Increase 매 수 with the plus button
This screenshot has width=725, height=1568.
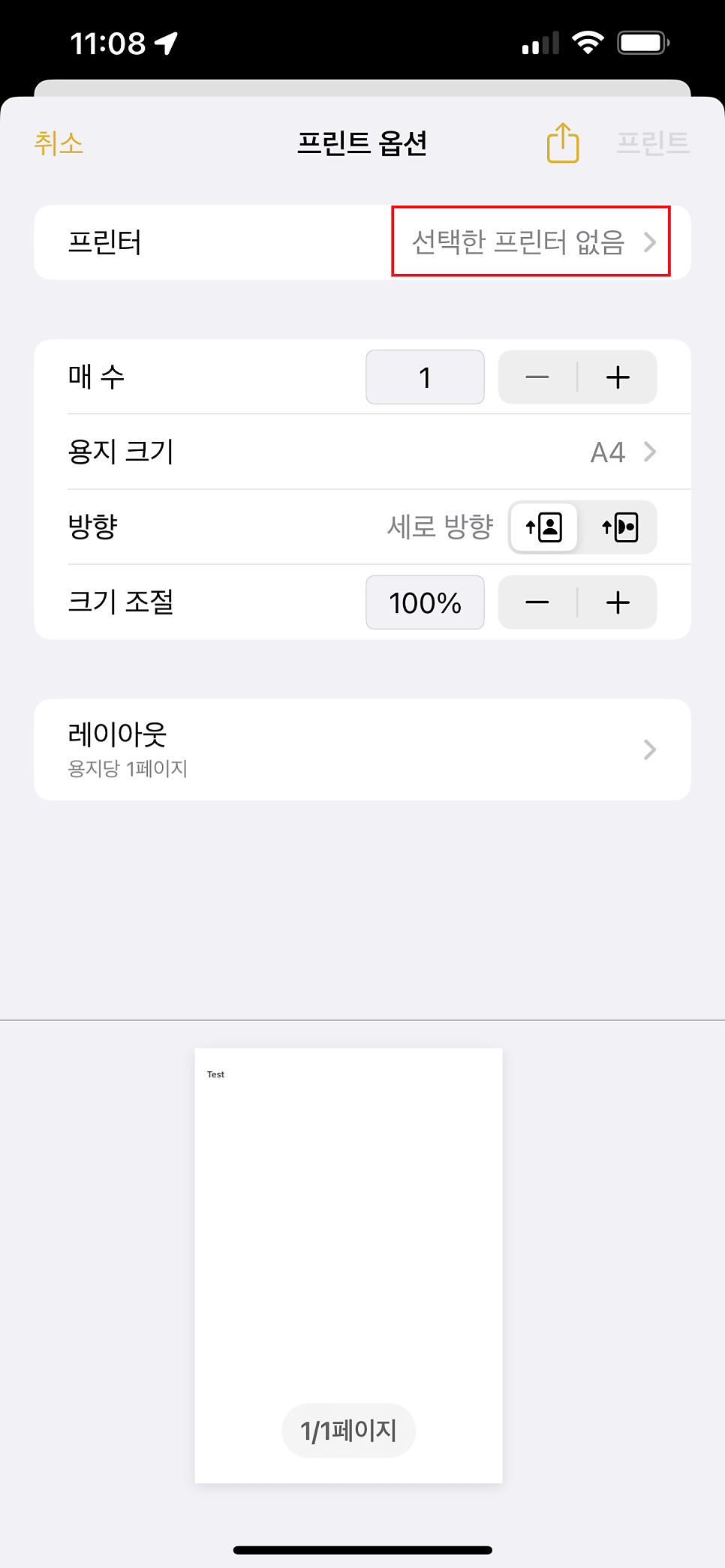pyautogui.click(x=618, y=377)
